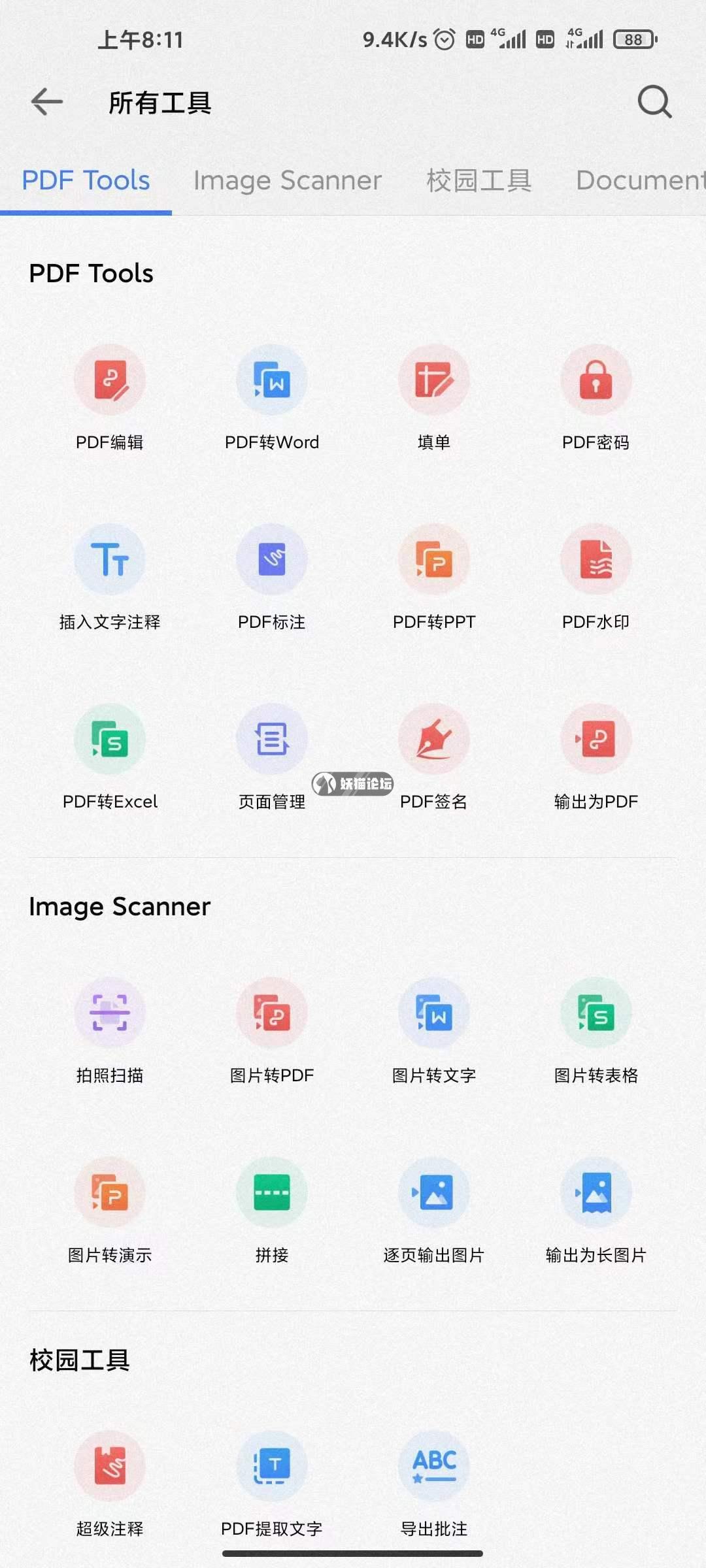706x1568 pixels.
Task: Choose 拼接 stitching tool
Action: [x=271, y=1193]
